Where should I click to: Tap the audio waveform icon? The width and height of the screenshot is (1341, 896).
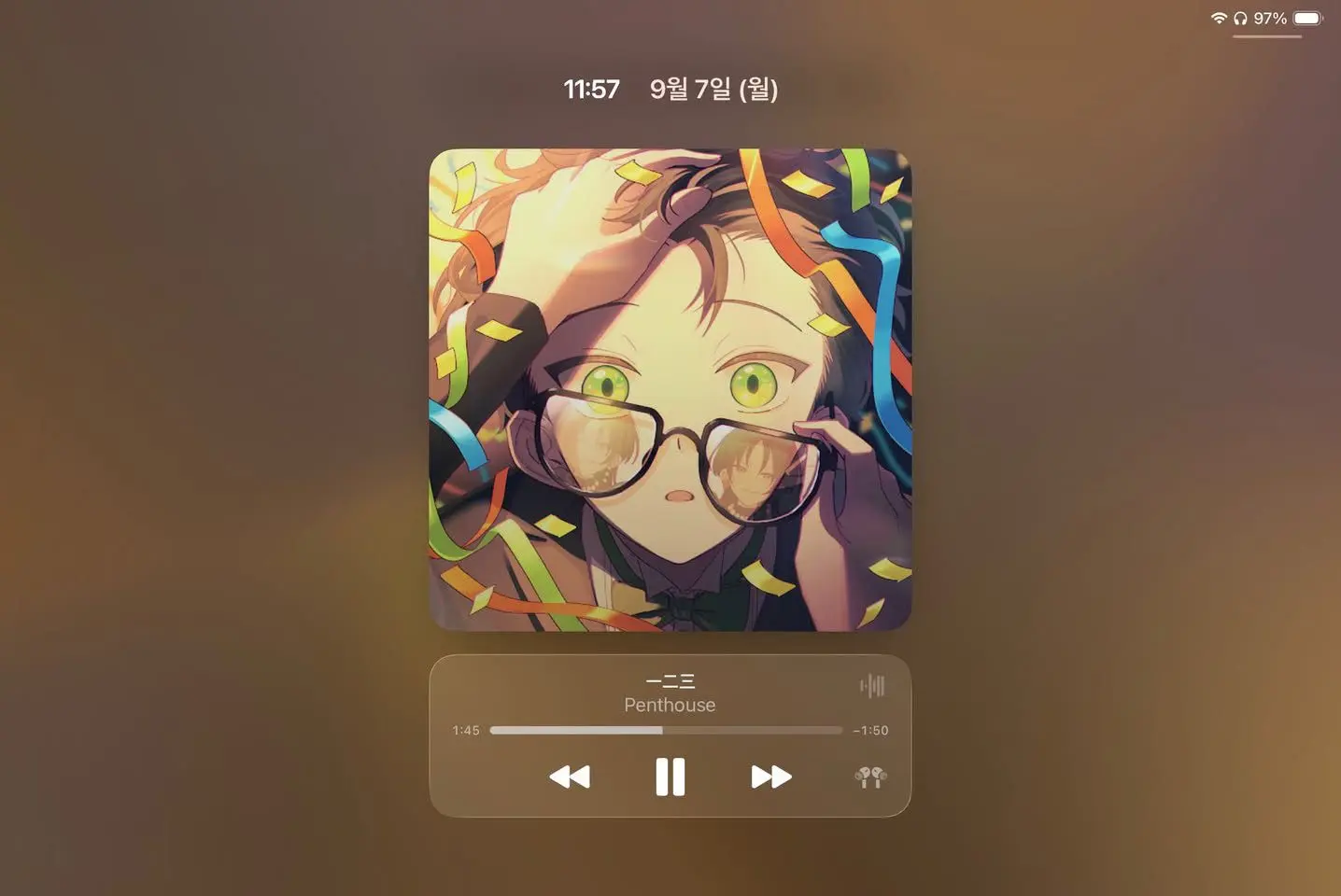point(872,687)
